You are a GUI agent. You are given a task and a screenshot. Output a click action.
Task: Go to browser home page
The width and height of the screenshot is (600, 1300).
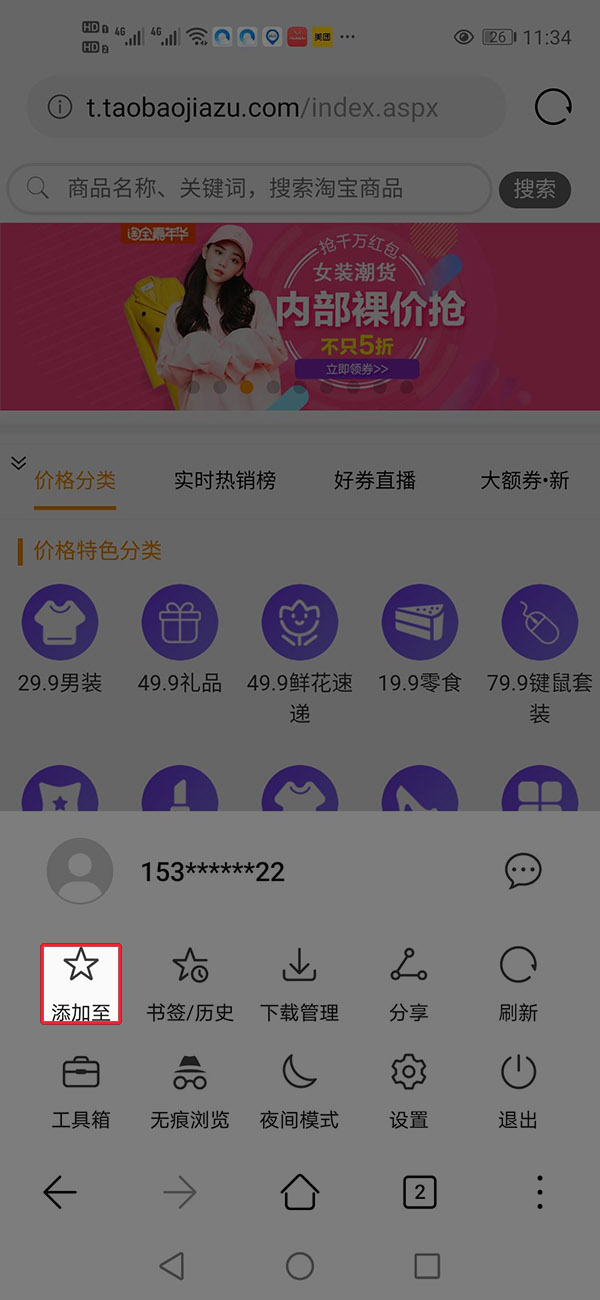pos(299,1191)
